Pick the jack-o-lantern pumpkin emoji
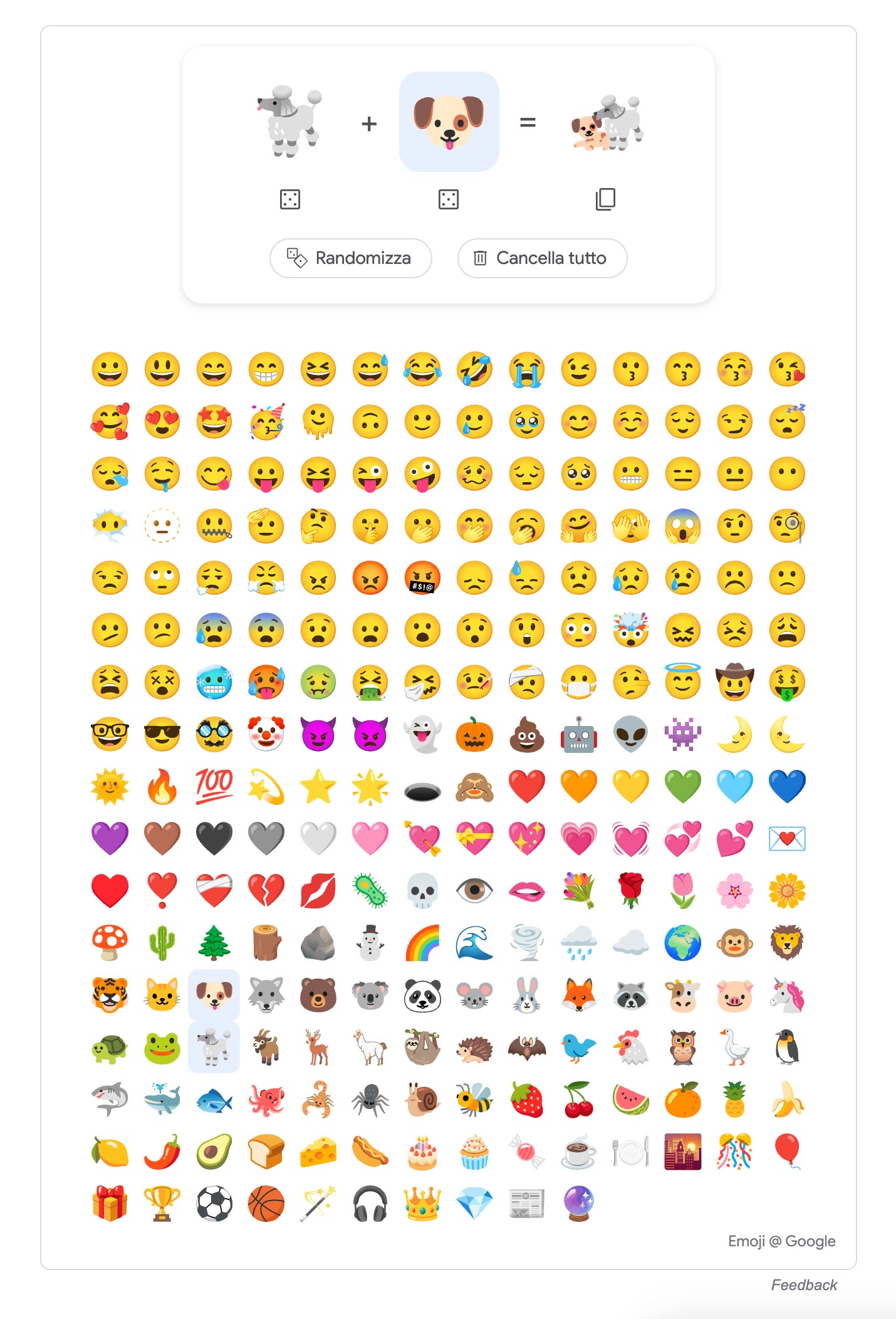 tap(474, 735)
